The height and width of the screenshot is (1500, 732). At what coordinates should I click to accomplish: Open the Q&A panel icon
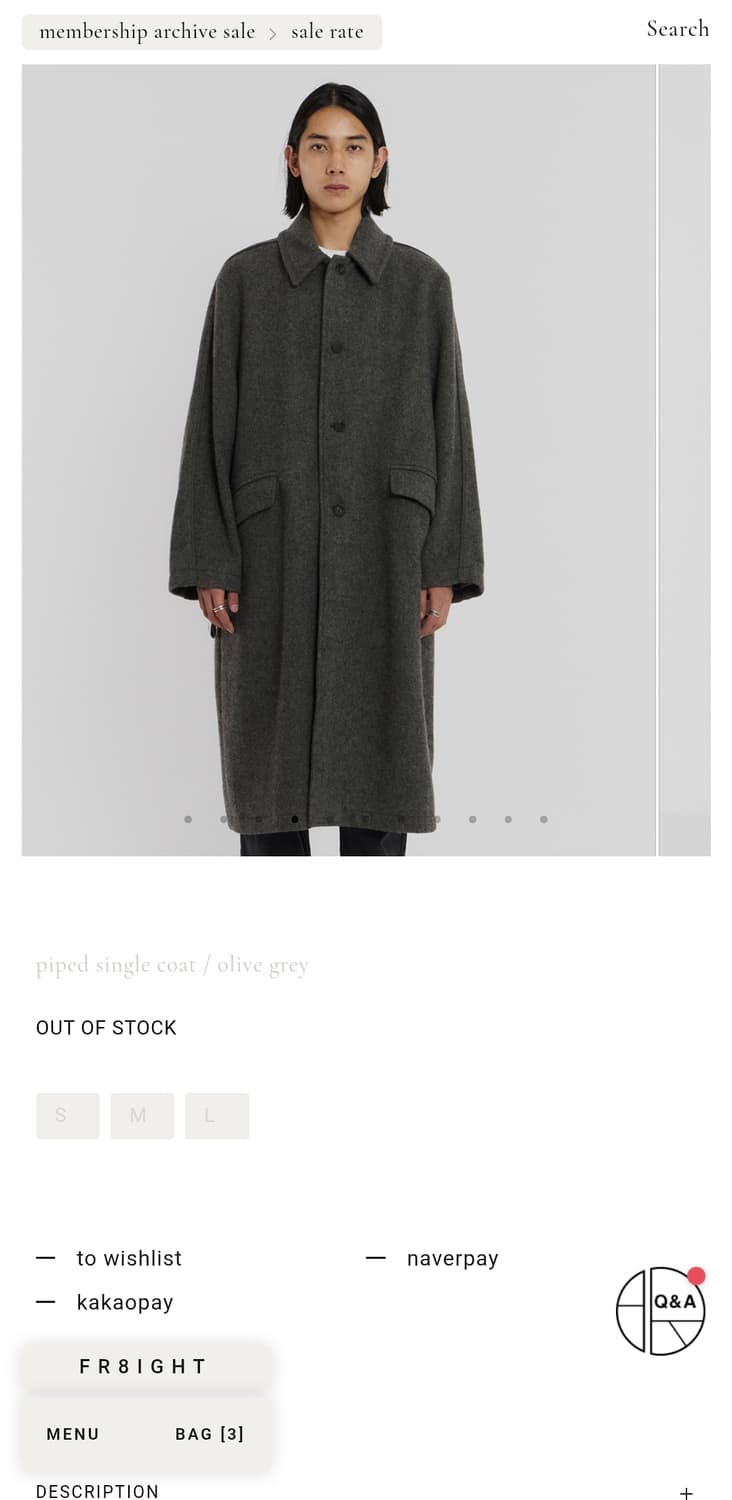[661, 1312]
